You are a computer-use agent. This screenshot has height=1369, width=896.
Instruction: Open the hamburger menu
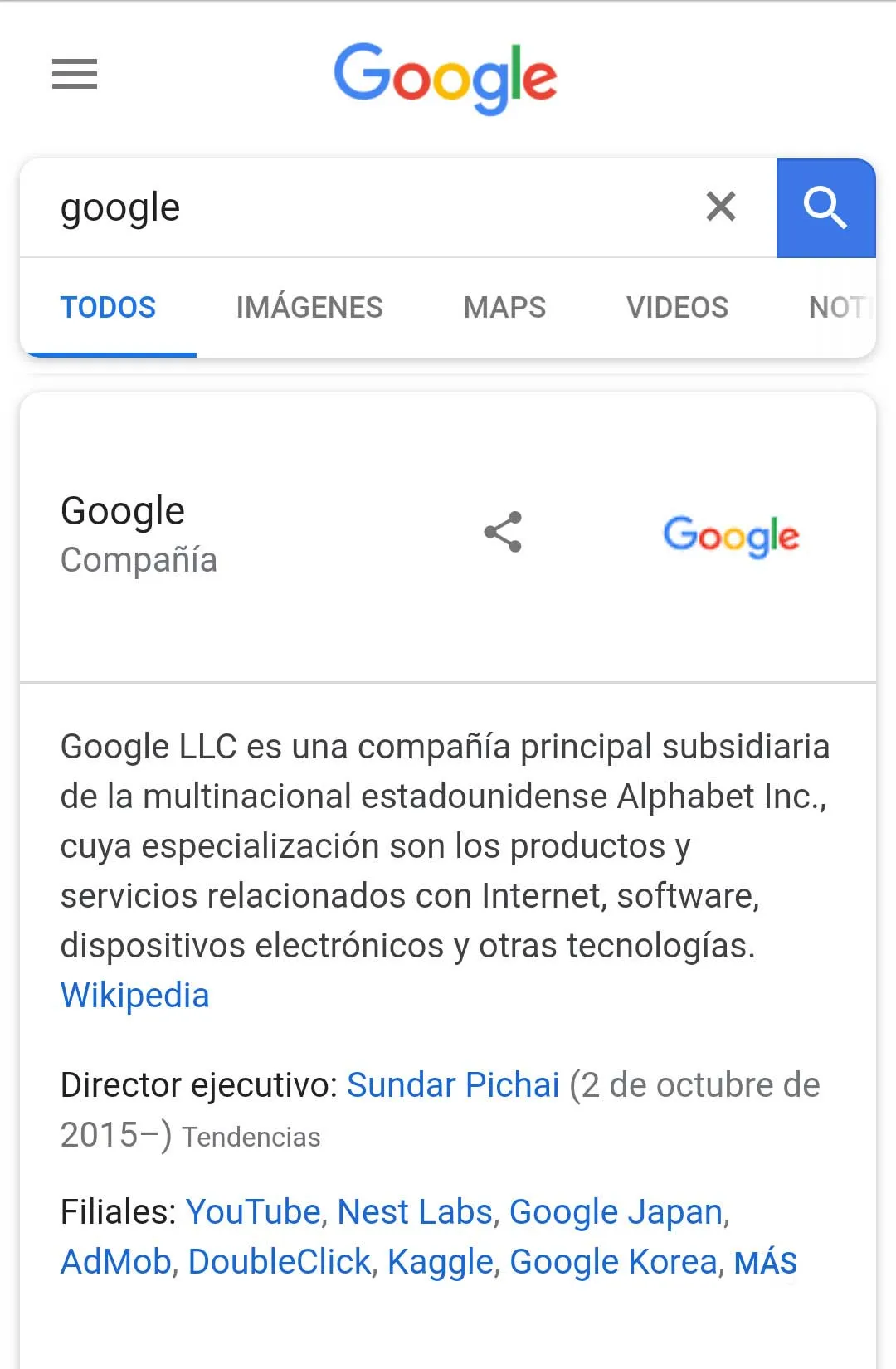[x=75, y=75]
